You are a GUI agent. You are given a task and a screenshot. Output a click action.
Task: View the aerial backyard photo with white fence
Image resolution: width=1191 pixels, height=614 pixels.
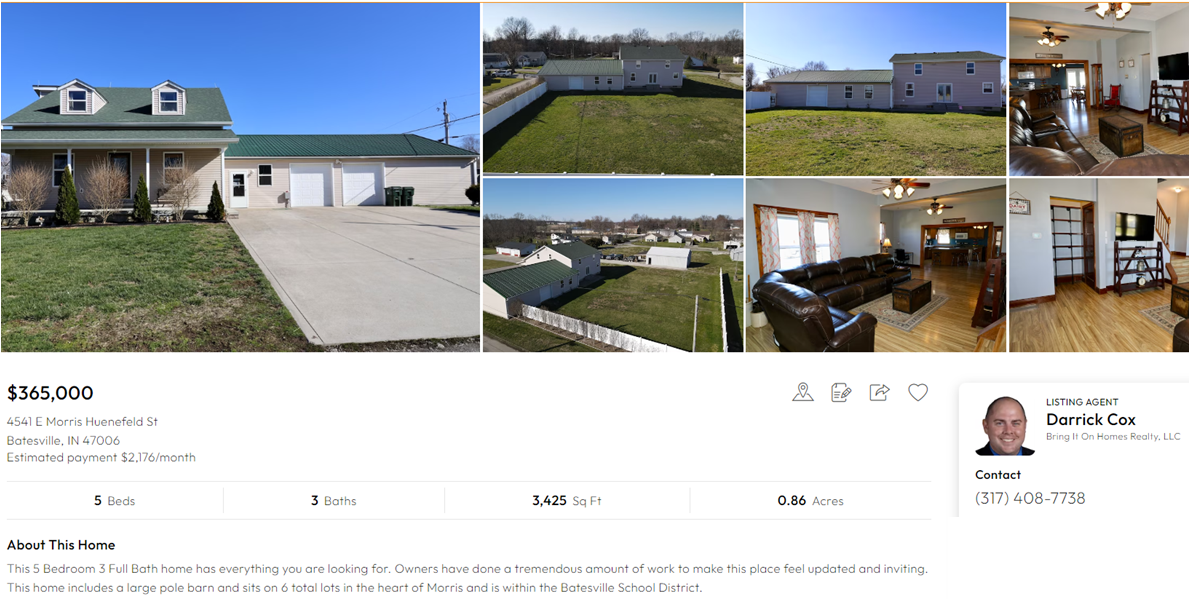pos(612,89)
